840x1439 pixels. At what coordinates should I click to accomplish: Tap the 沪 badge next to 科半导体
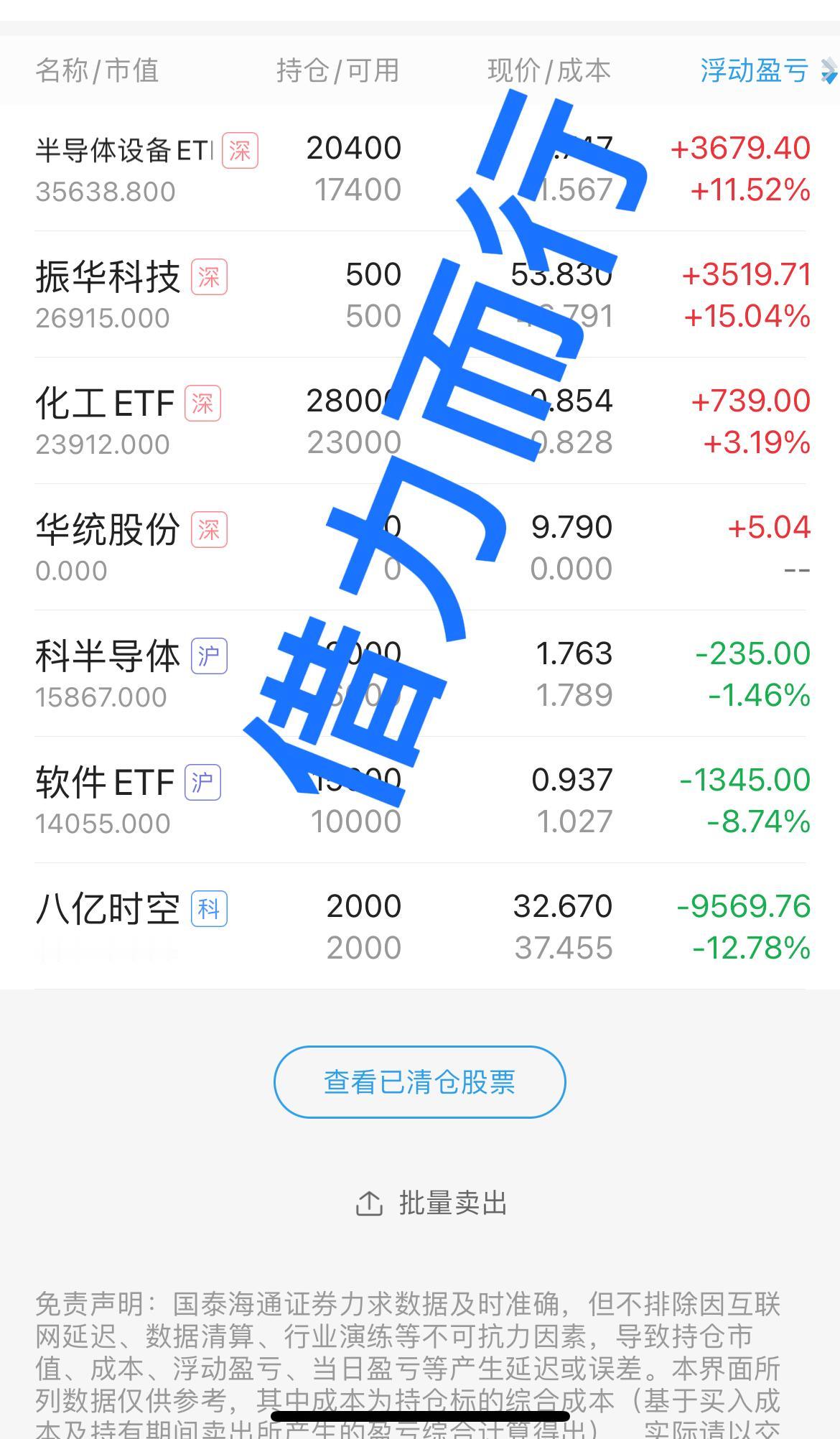pyautogui.click(x=210, y=655)
